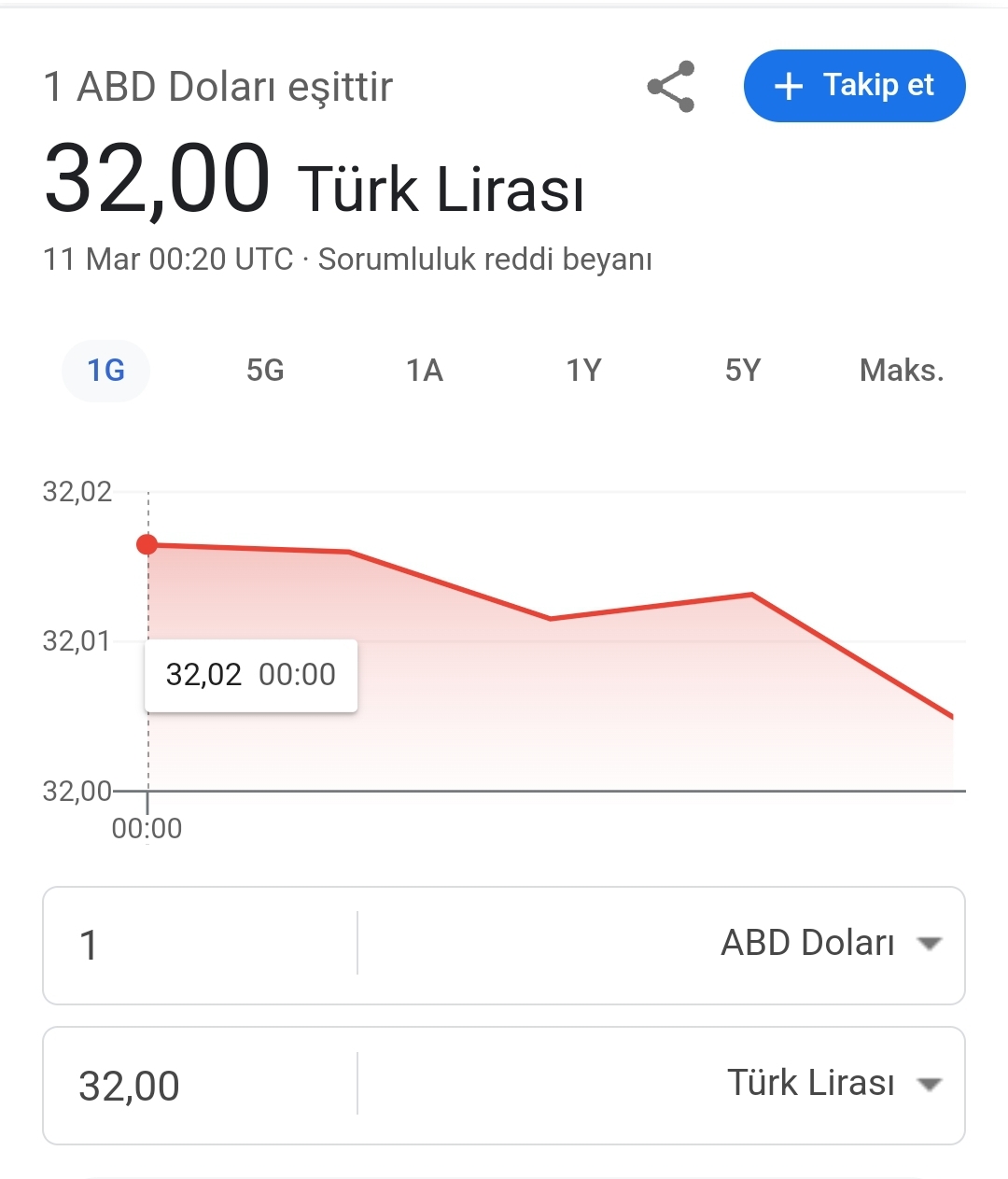Edit the Türk Lirası amount field

click(x=200, y=1086)
